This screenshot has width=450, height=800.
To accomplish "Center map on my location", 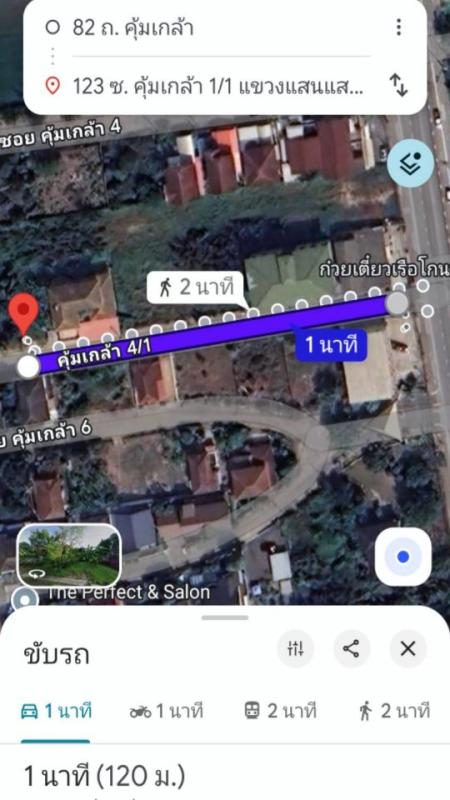I will point(403,557).
